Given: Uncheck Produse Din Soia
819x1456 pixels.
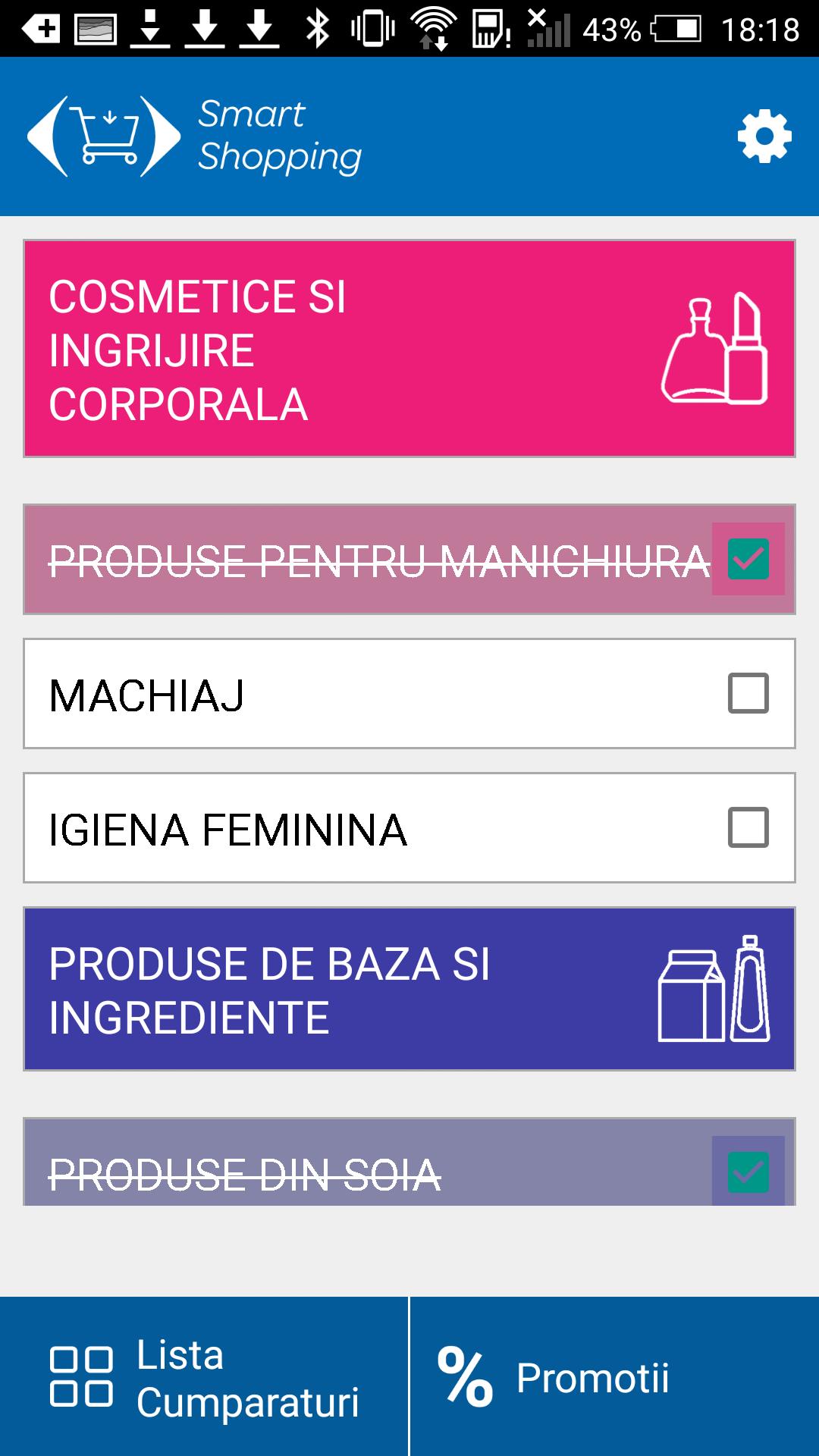Looking at the screenshot, I should click(x=748, y=1172).
